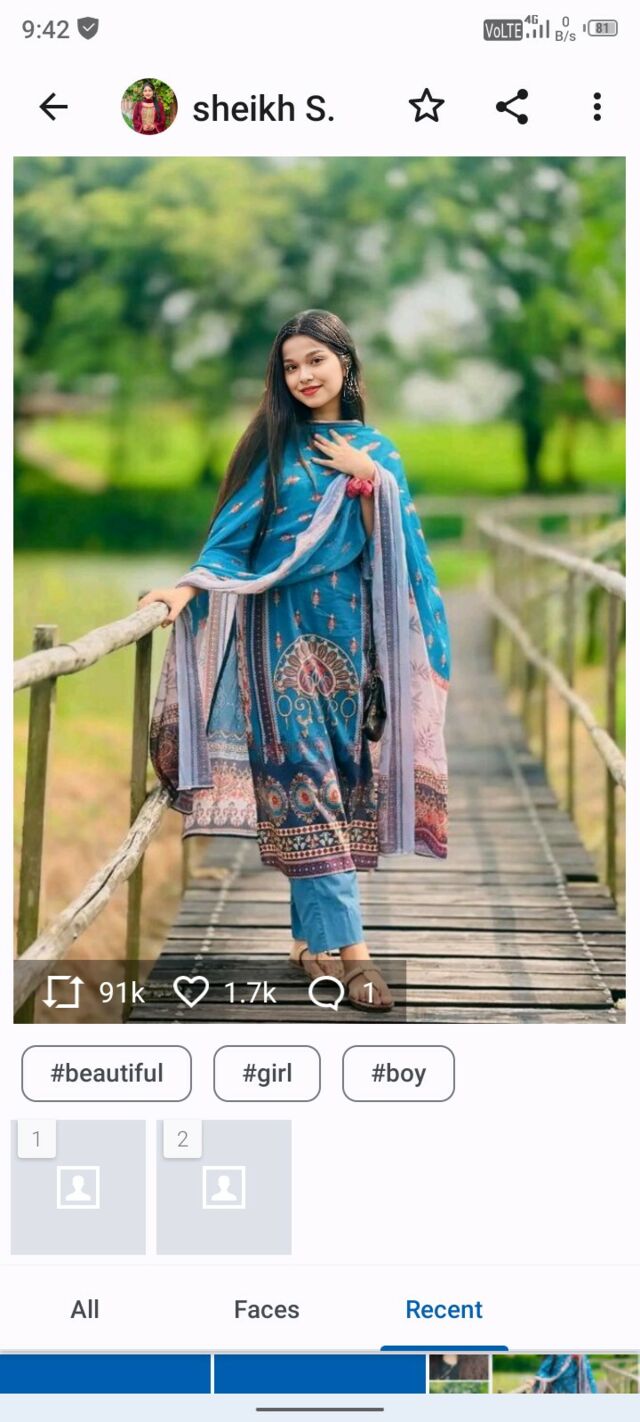The width and height of the screenshot is (640, 1422).
Task: Like the post with the heart
Action: (x=191, y=992)
